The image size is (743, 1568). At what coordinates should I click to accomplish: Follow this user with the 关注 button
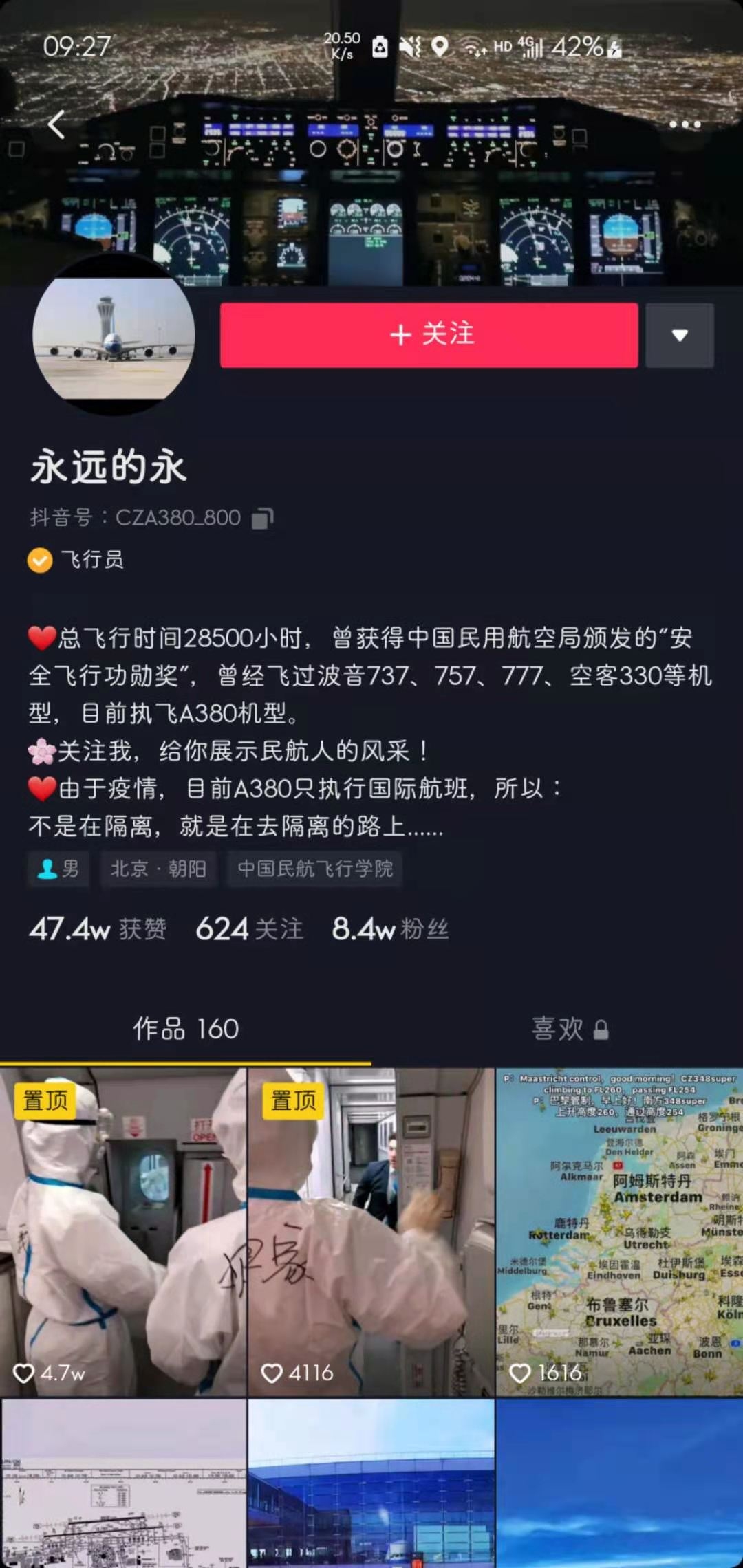[429, 335]
